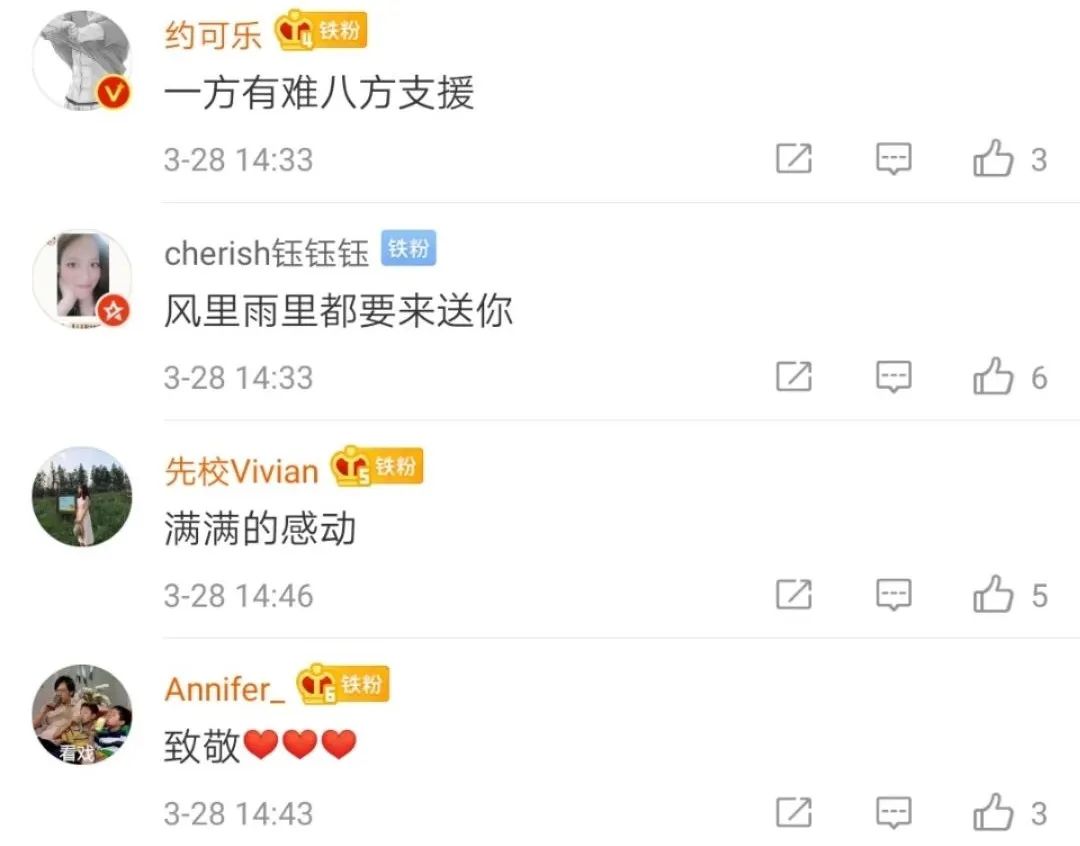Repost cherish钰钰钰's comment
Screen dimensions: 1080x846
coord(794,377)
